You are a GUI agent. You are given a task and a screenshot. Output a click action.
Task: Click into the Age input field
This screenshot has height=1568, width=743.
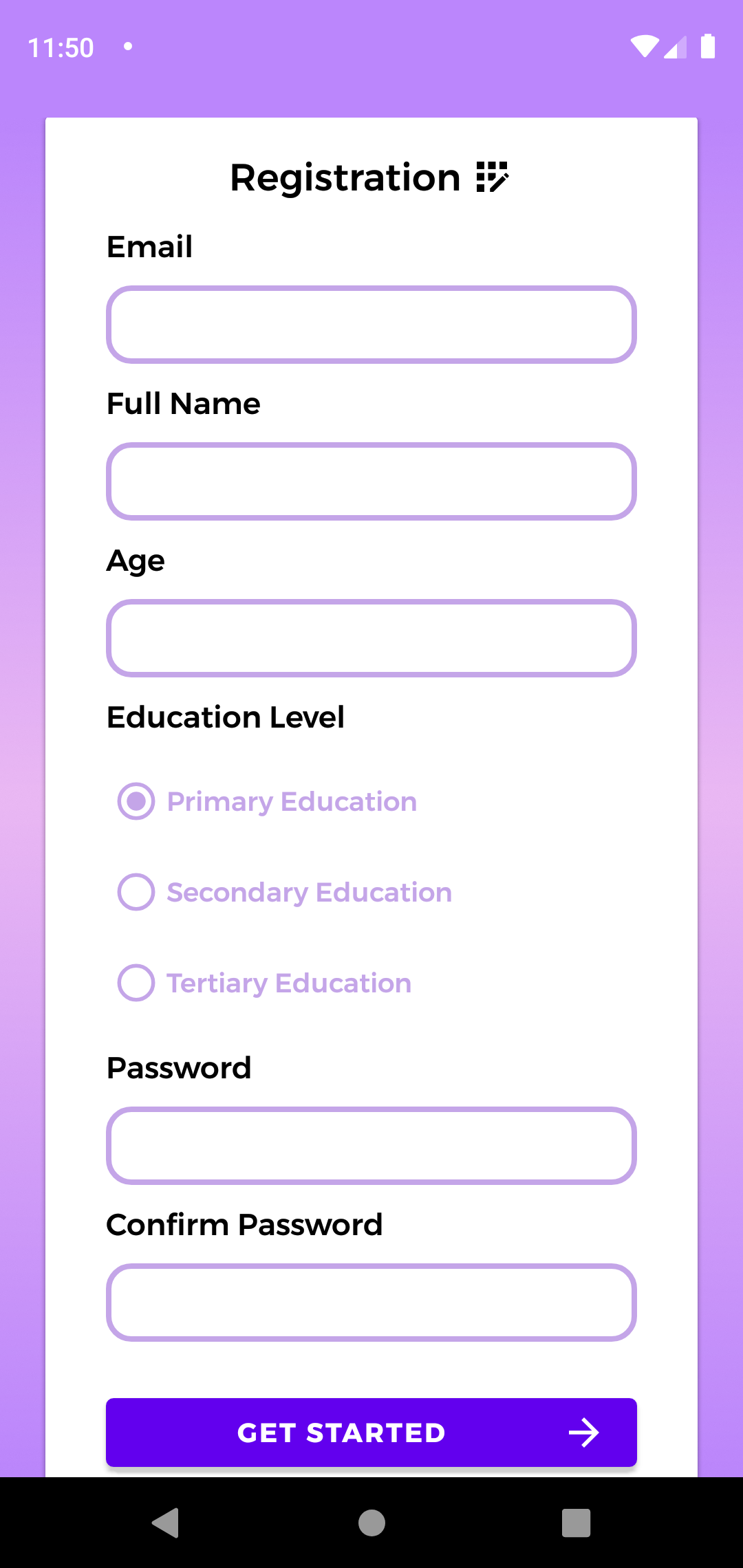point(371,638)
